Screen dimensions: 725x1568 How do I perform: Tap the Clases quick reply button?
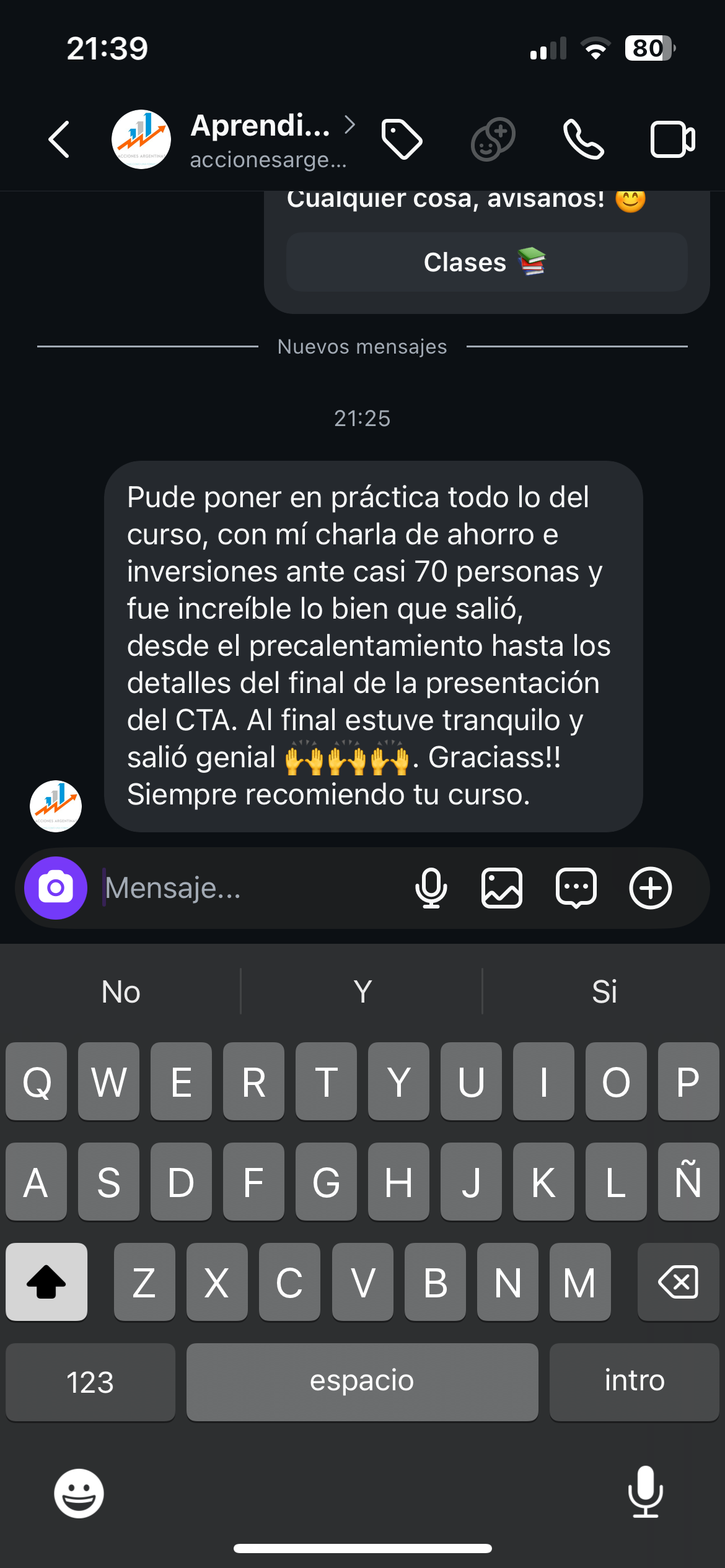(x=486, y=262)
